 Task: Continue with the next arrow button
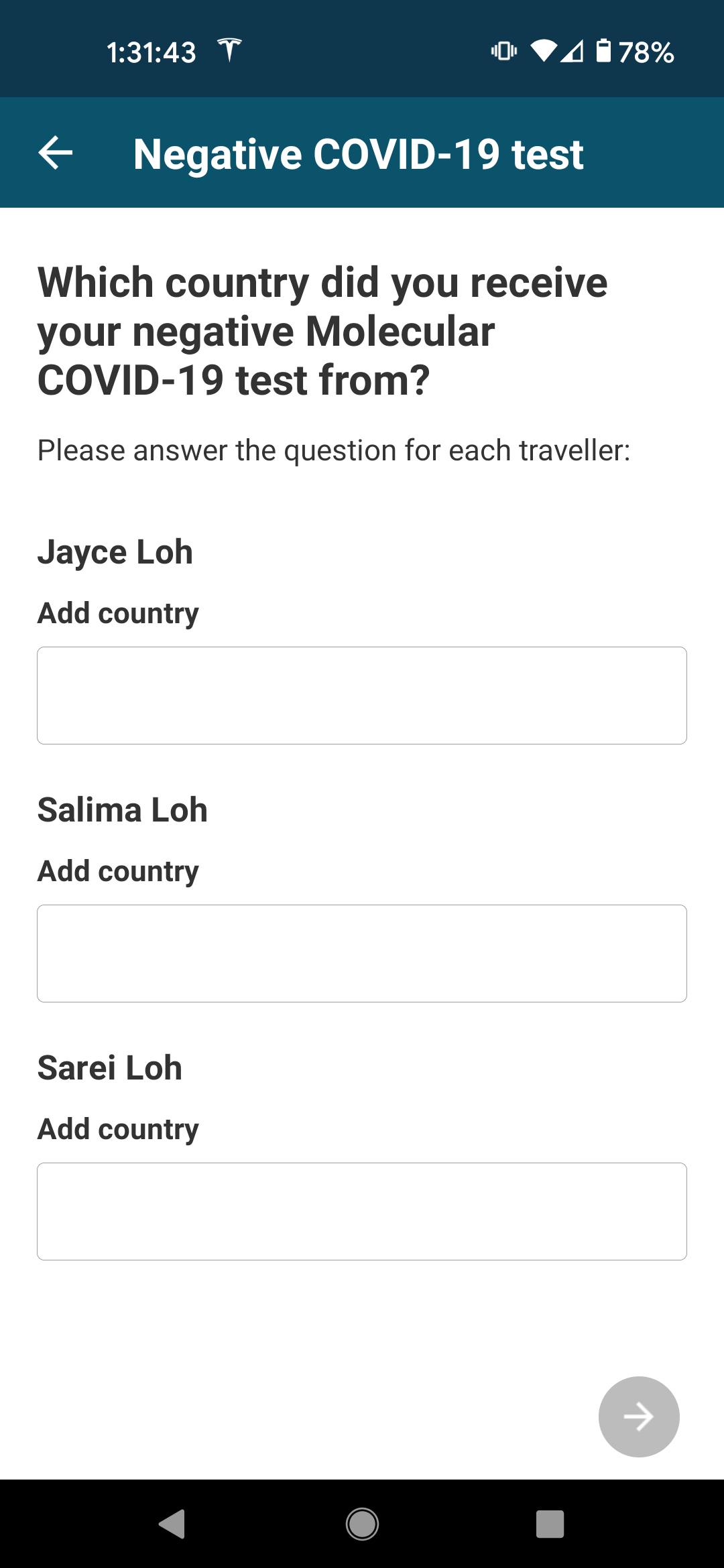638,1417
